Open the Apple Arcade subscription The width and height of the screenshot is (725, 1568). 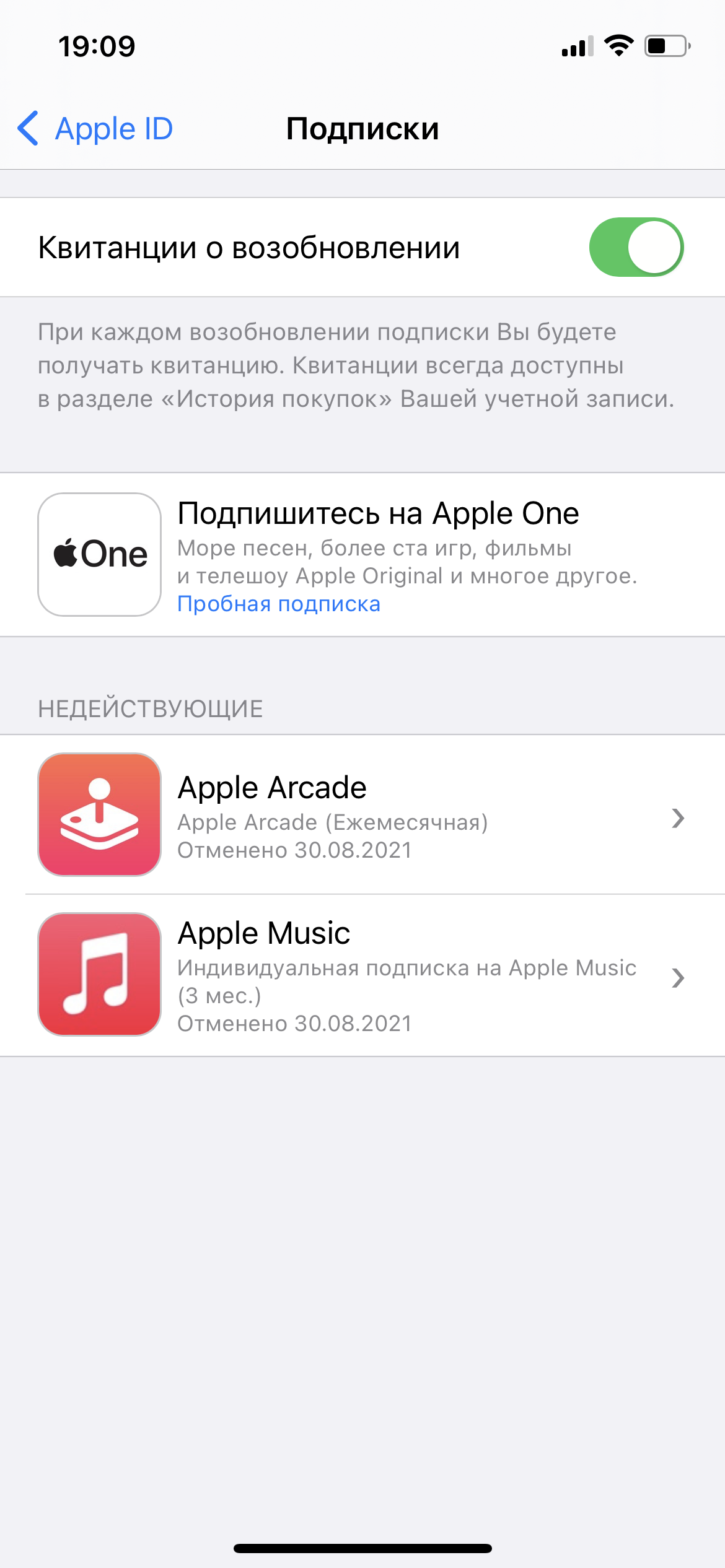[x=362, y=815]
